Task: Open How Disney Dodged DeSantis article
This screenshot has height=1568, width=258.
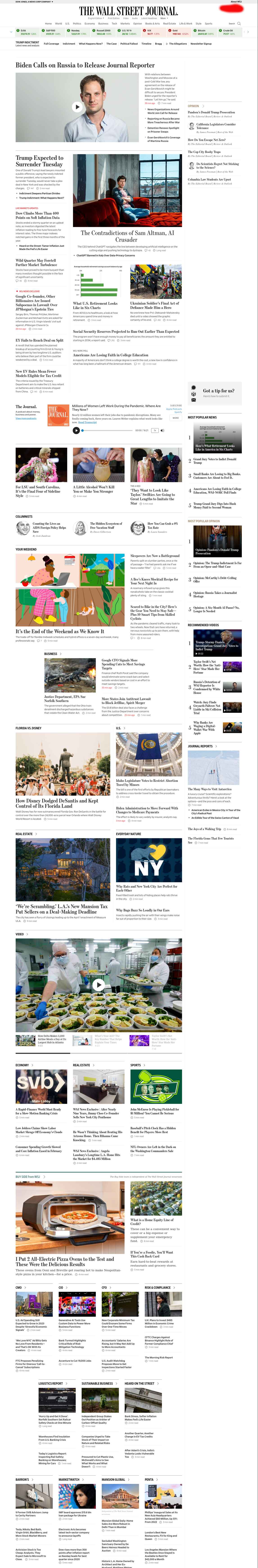Action: tap(57, 803)
